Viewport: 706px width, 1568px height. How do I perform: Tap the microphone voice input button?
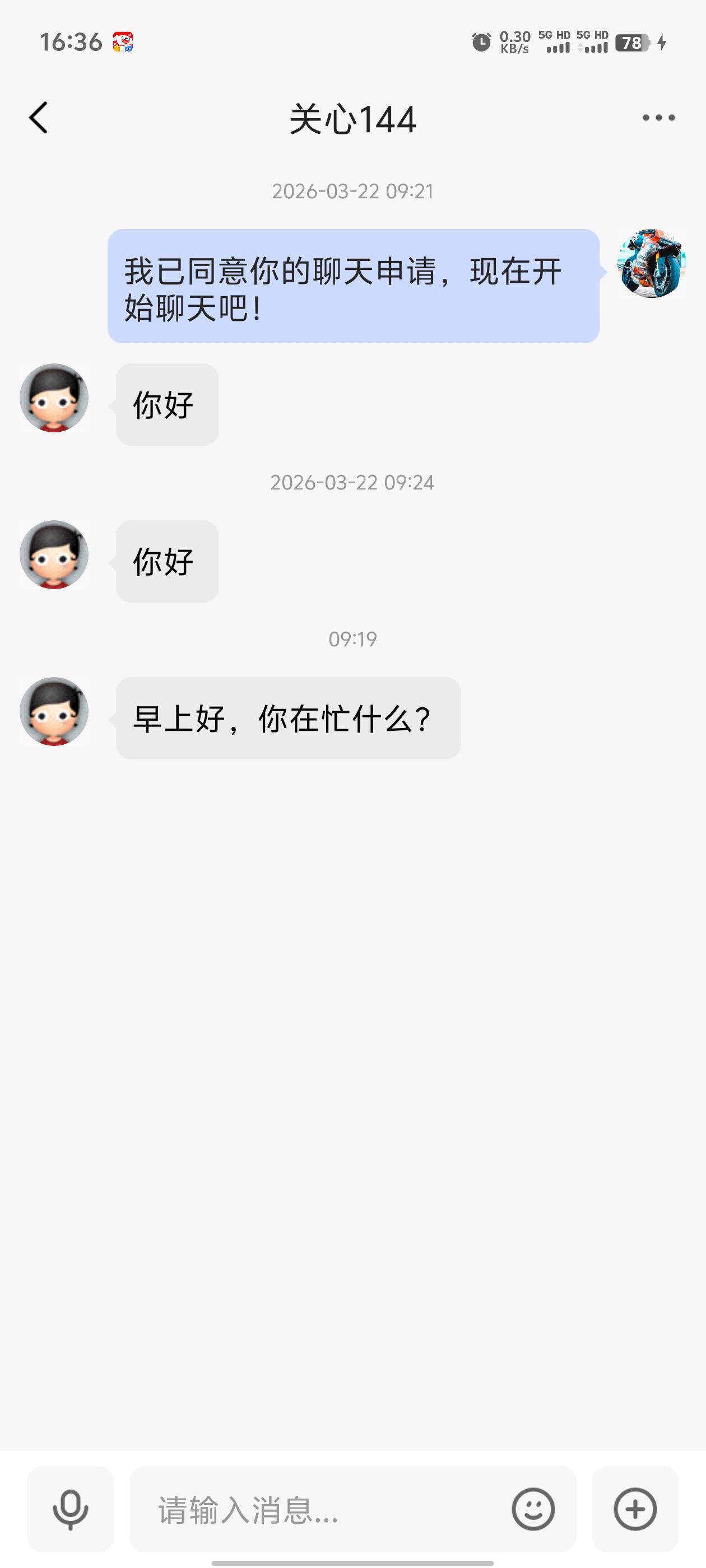(x=71, y=1509)
